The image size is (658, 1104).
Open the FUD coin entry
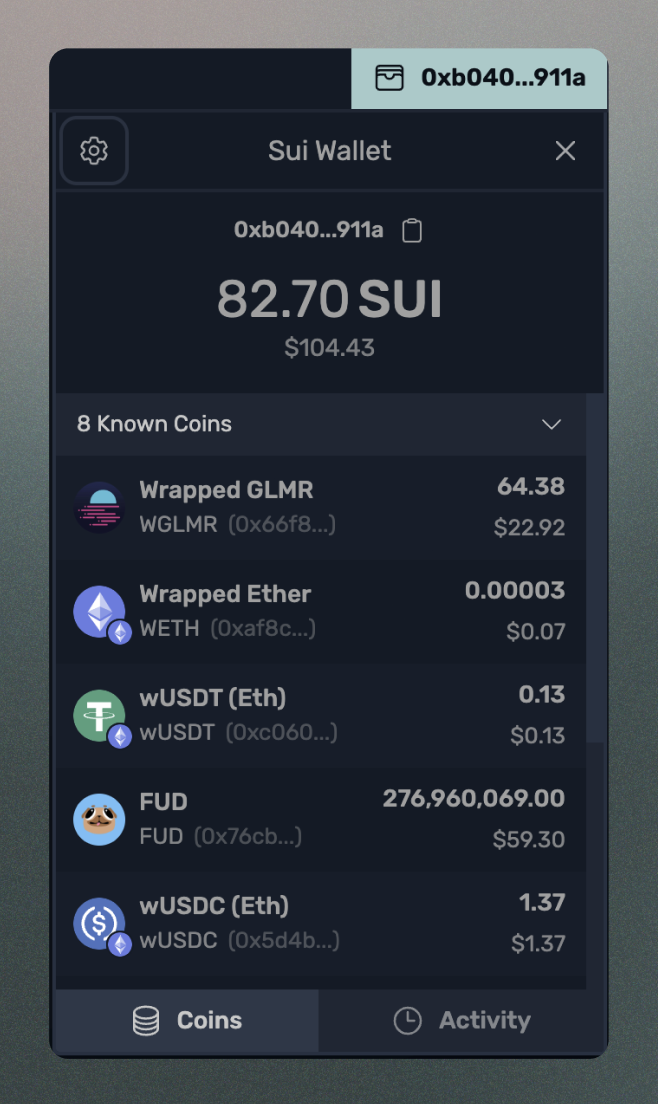[320, 819]
